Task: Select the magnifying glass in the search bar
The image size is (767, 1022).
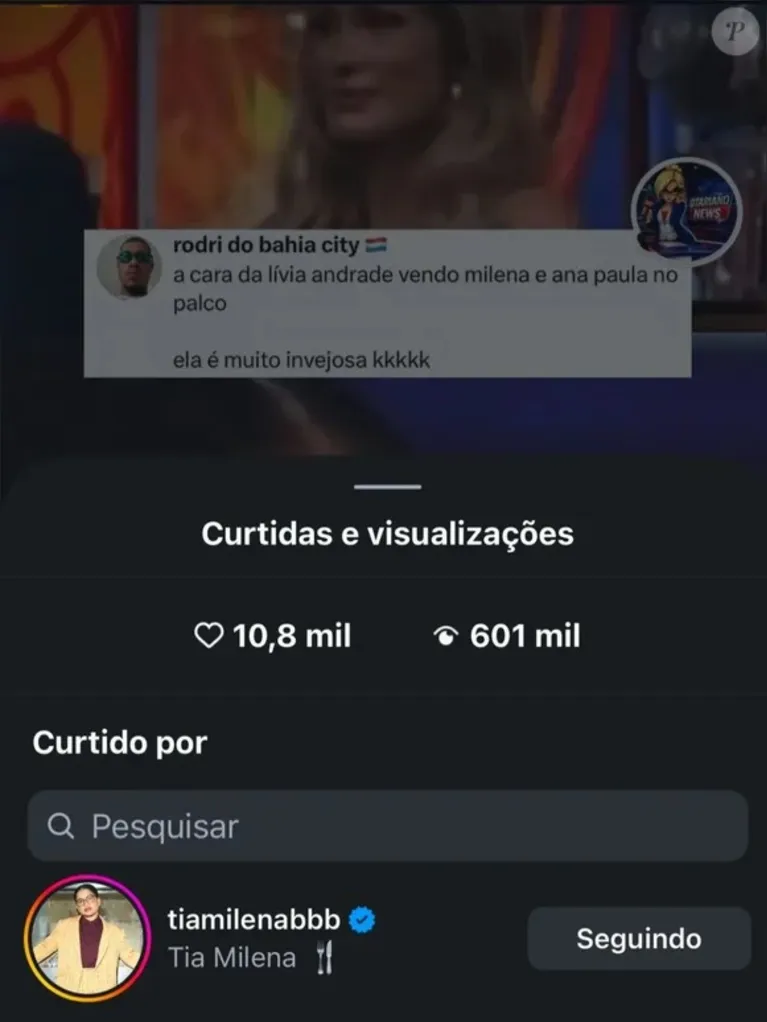Action: pyautogui.click(x=62, y=826)
